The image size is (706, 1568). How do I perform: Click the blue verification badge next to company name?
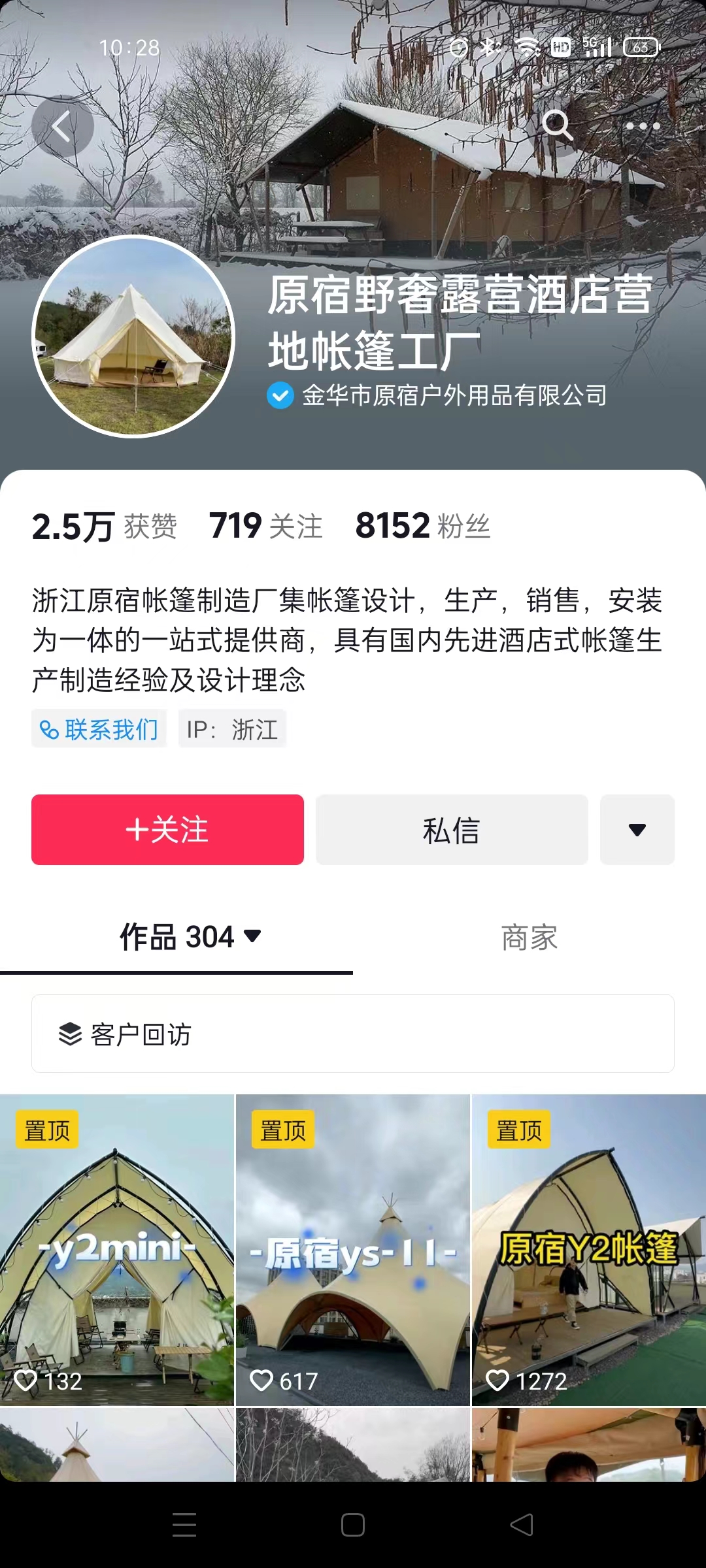click(280, 395)
